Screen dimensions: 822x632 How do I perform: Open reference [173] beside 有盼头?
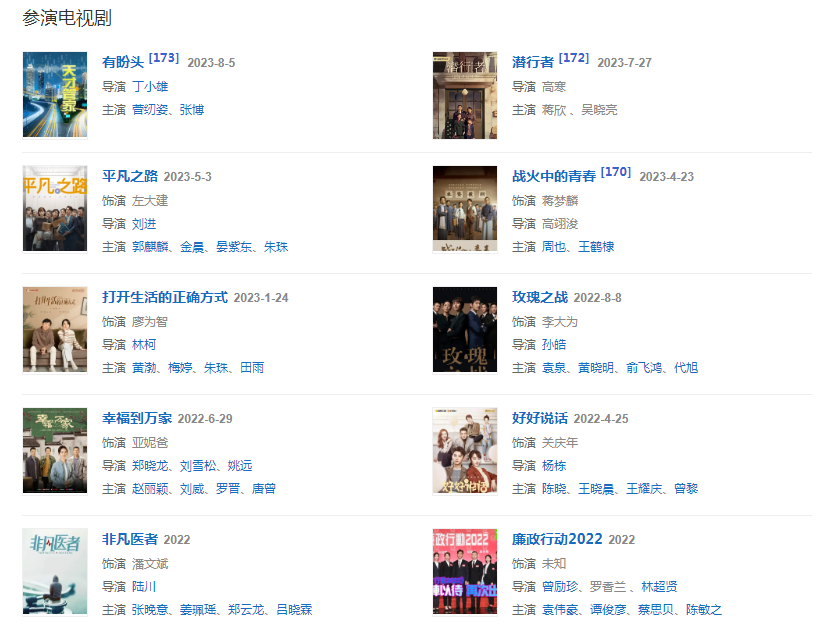click(164, 58)
